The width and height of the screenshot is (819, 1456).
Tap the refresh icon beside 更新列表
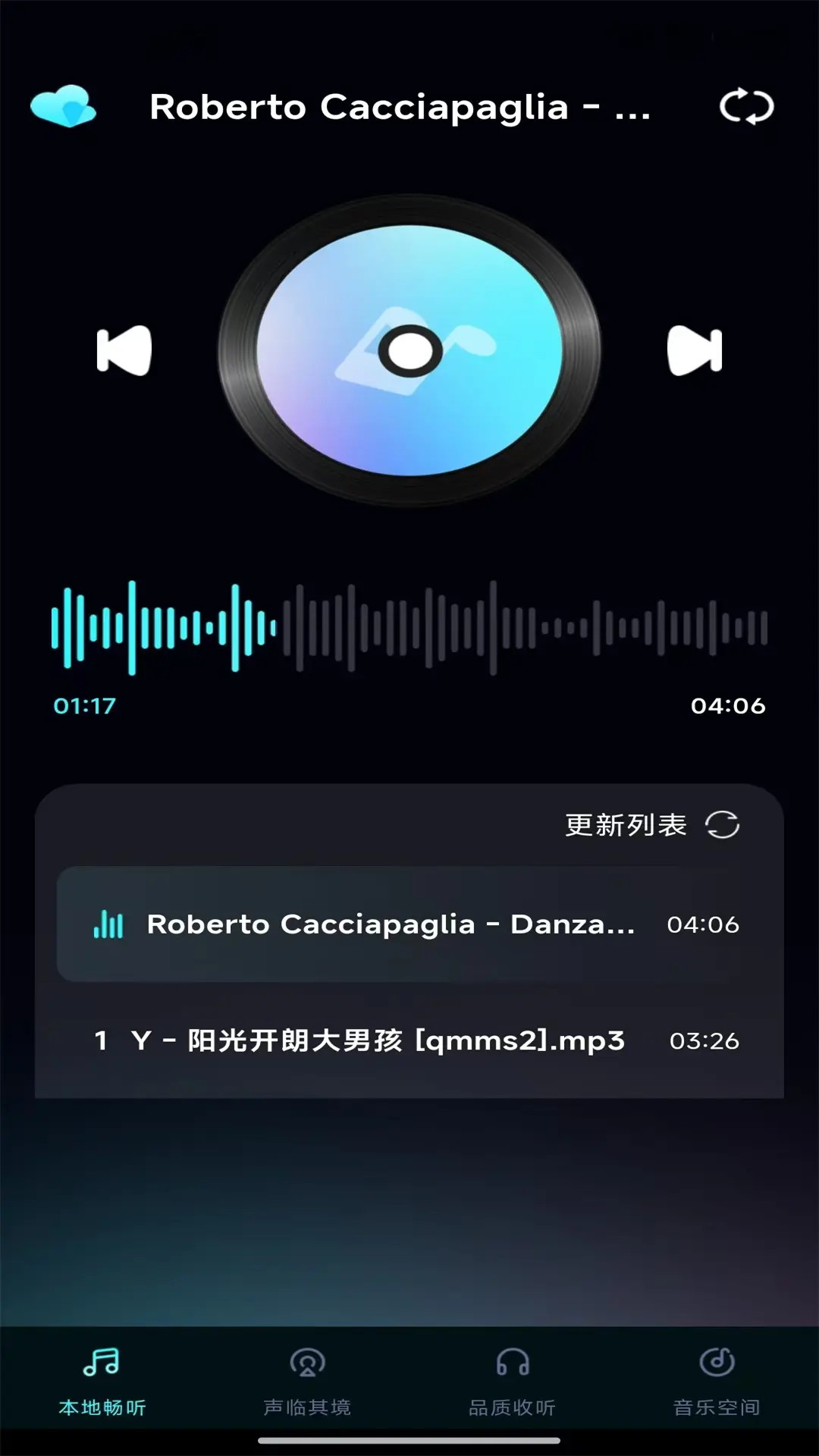click(723, 825)
